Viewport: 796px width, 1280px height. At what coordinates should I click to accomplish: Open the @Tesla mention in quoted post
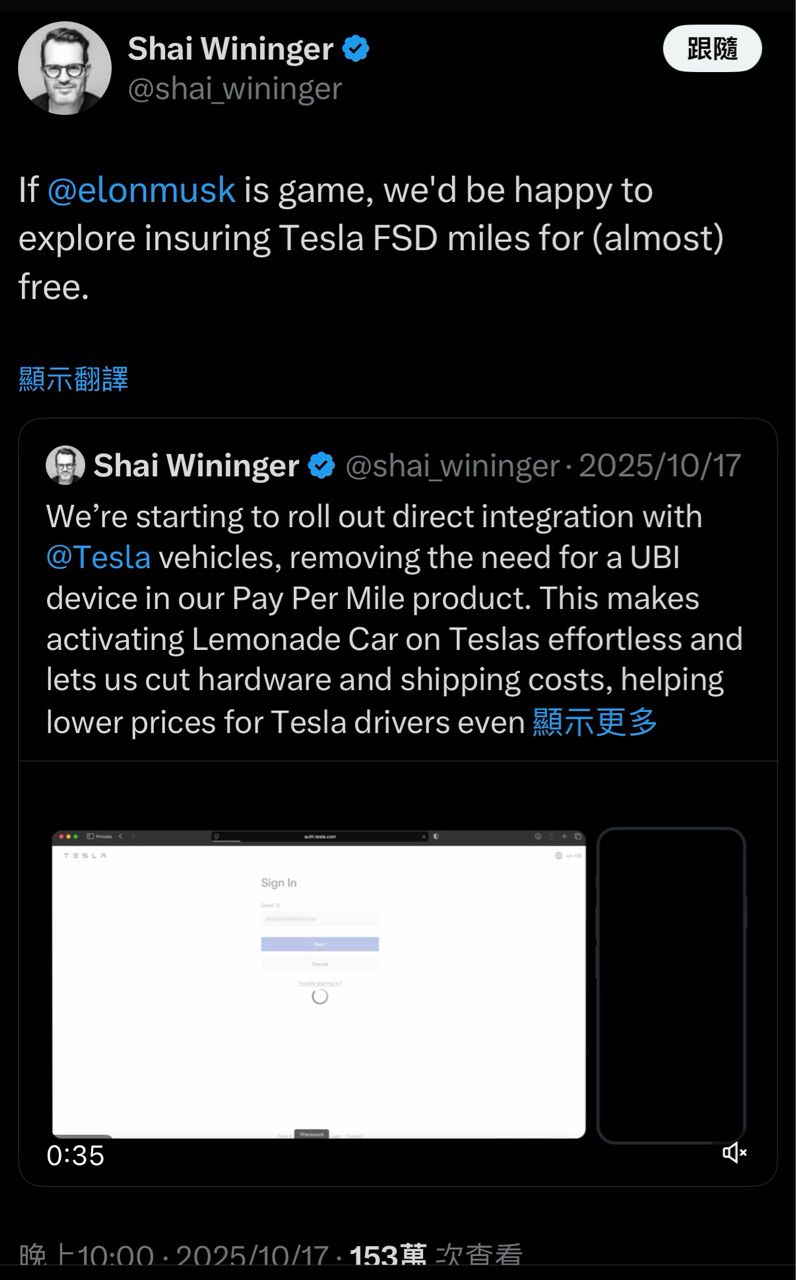point(98,557)
